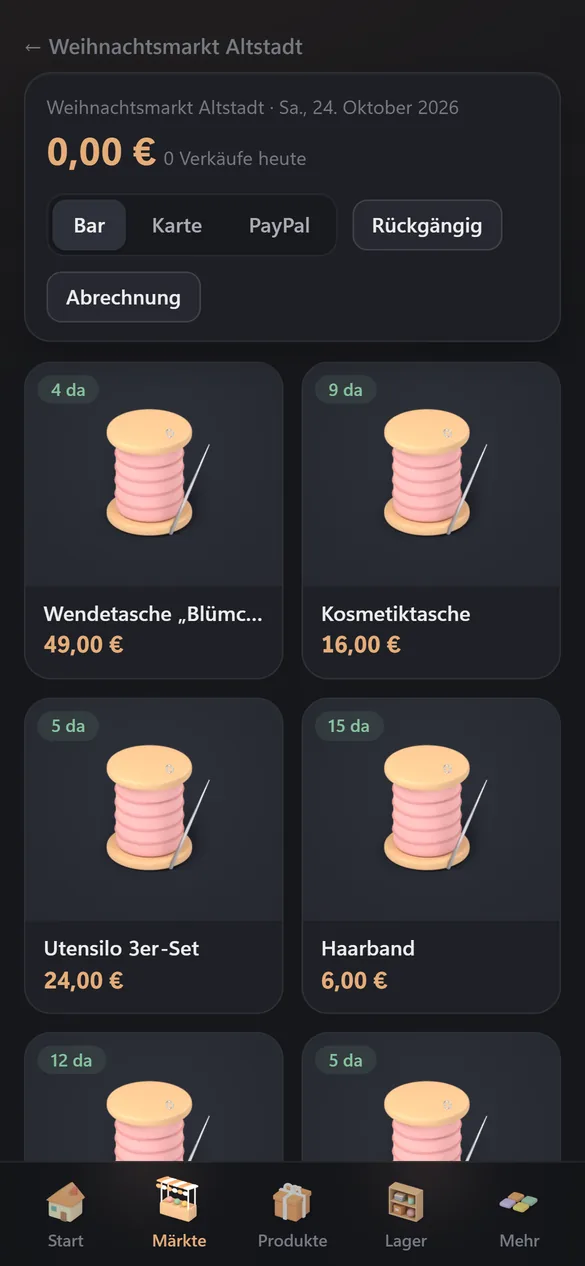Go to the Produkte tab
This screenshot has height=1266, width=585.
(x=292, y=1213)
